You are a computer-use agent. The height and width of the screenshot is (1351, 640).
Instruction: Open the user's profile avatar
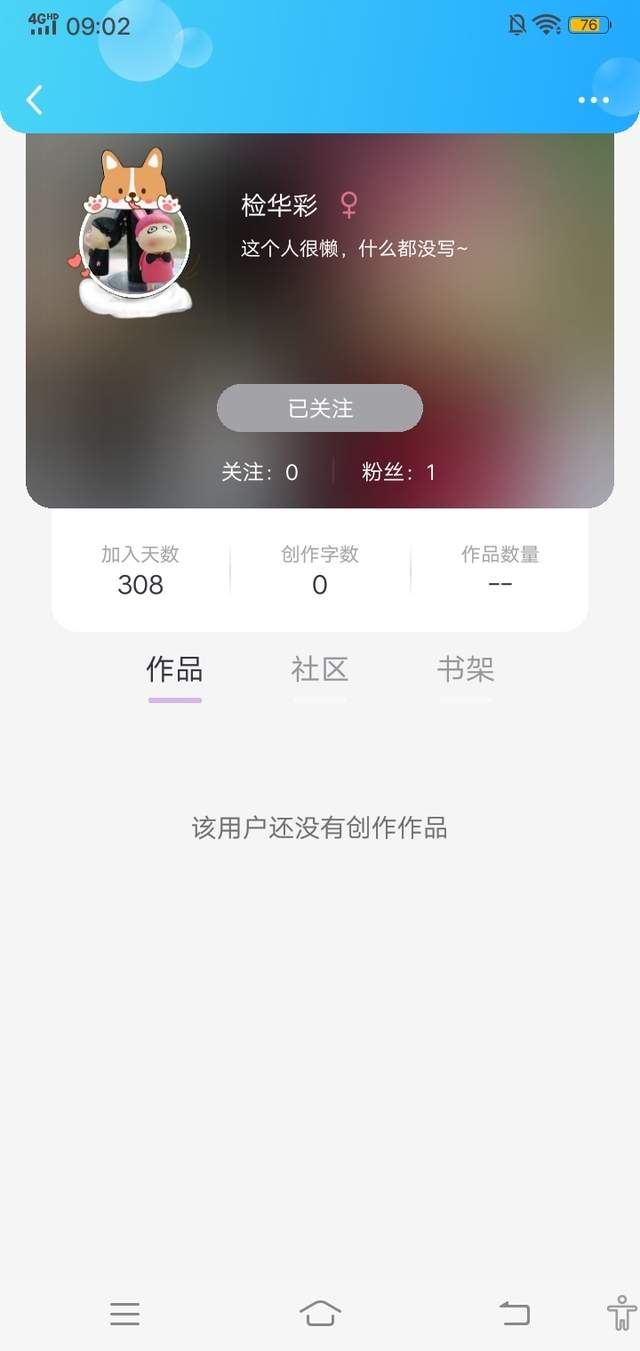tap(134, 241)
